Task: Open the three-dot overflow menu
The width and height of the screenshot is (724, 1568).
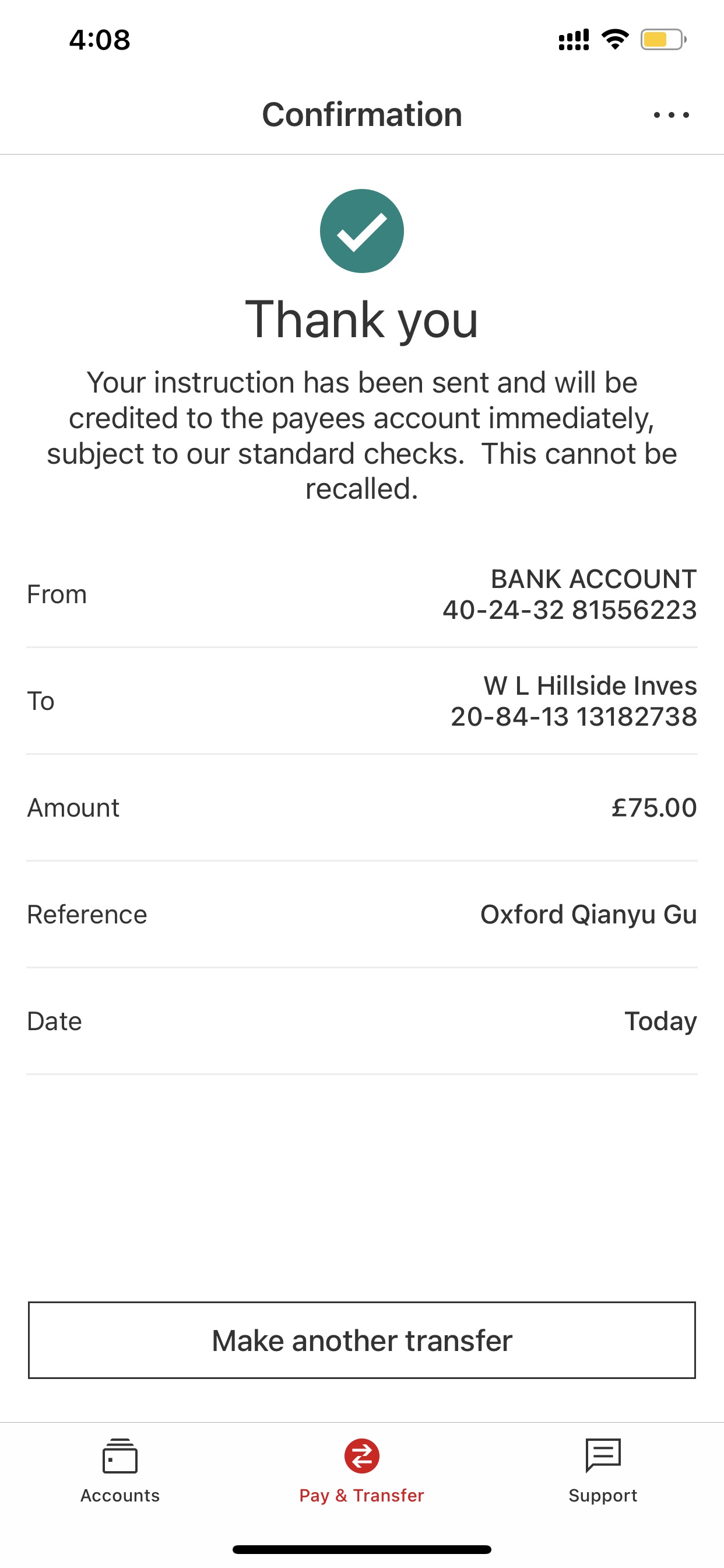Action: tap(671, 114)
